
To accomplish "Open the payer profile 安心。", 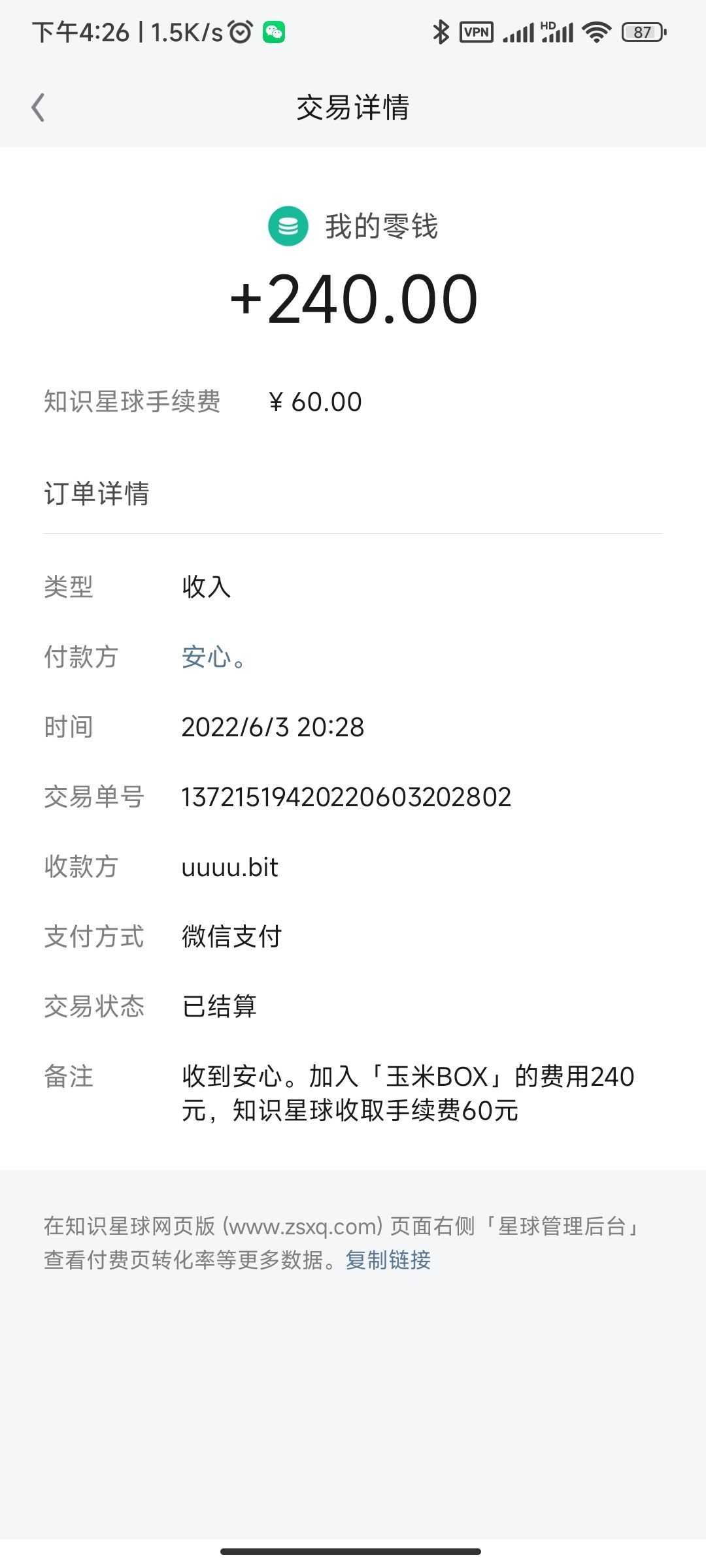I will click(x=213, y=657).
